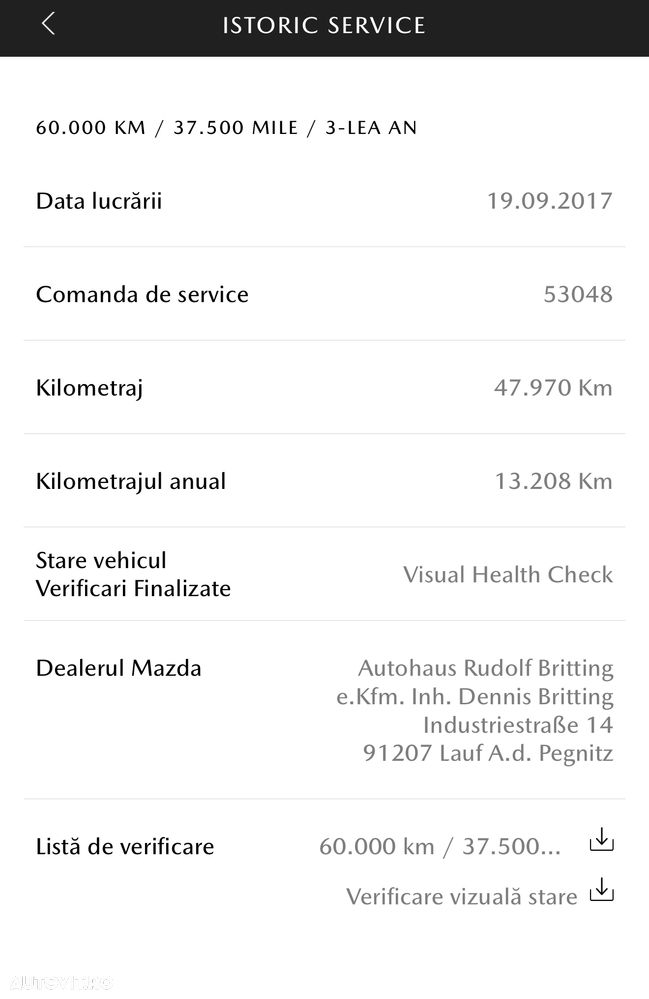This screenshot has width=649, height=999.
Task: Download the Verificare vizuală stare report
Action: point(601,890)
